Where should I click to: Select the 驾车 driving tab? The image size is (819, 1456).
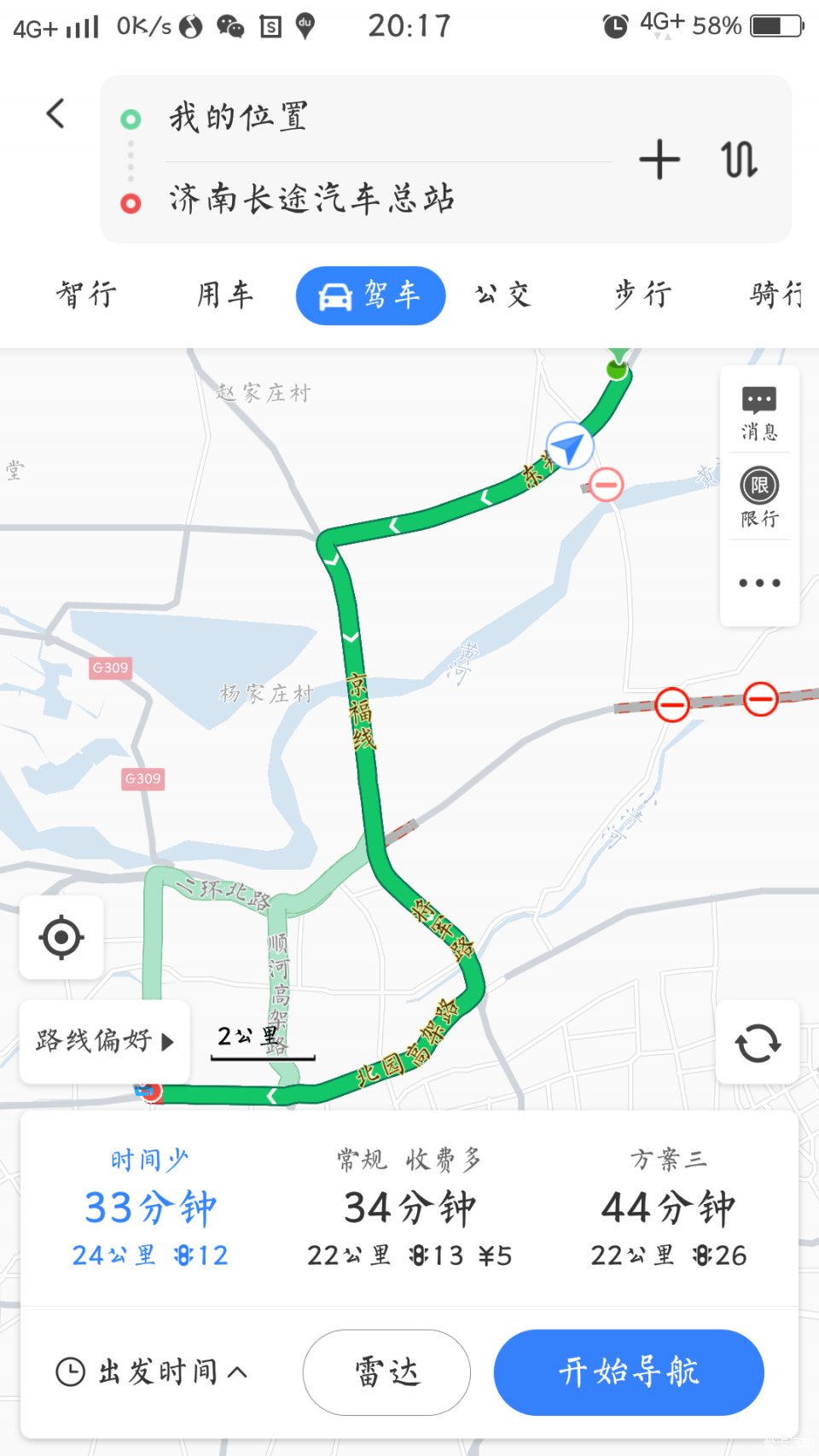[x=370, y=295]
